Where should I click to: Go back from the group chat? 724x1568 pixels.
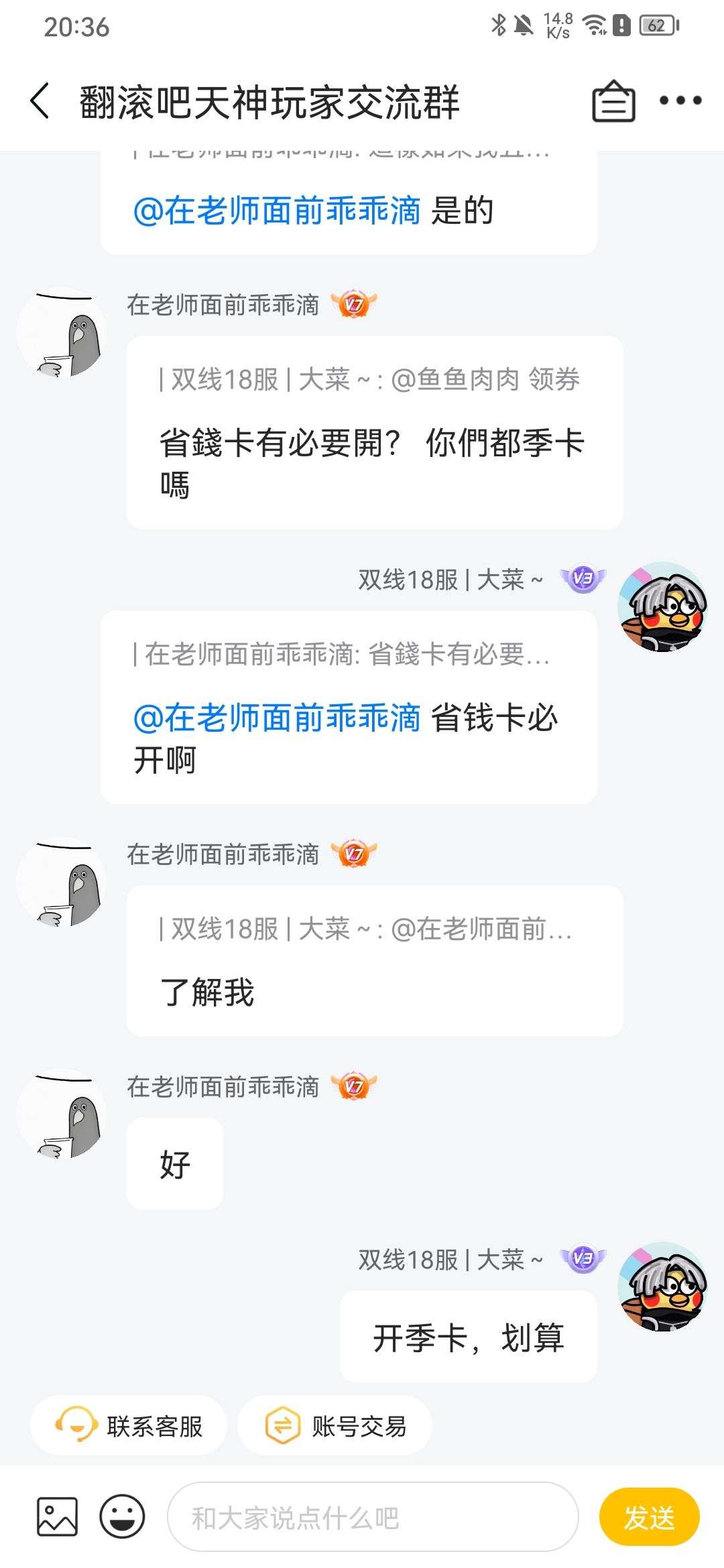point(40,102)
